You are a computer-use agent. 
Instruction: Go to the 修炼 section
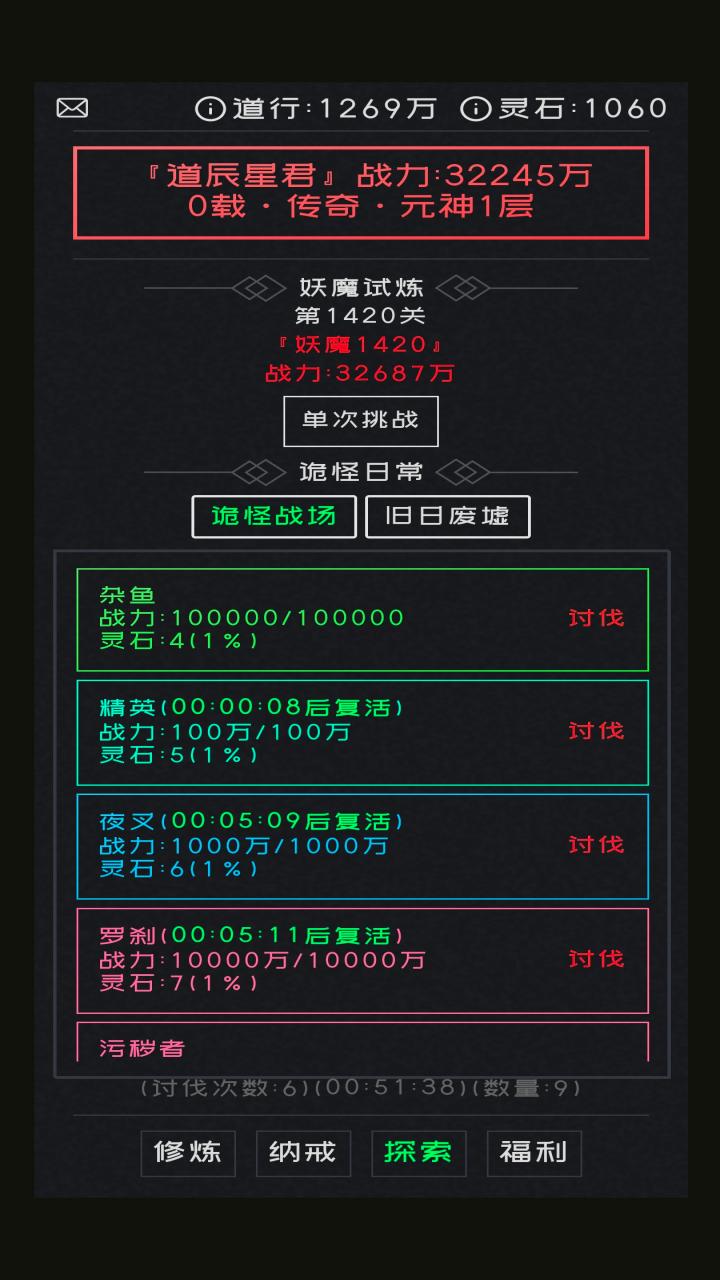(x=188, y=1152)
